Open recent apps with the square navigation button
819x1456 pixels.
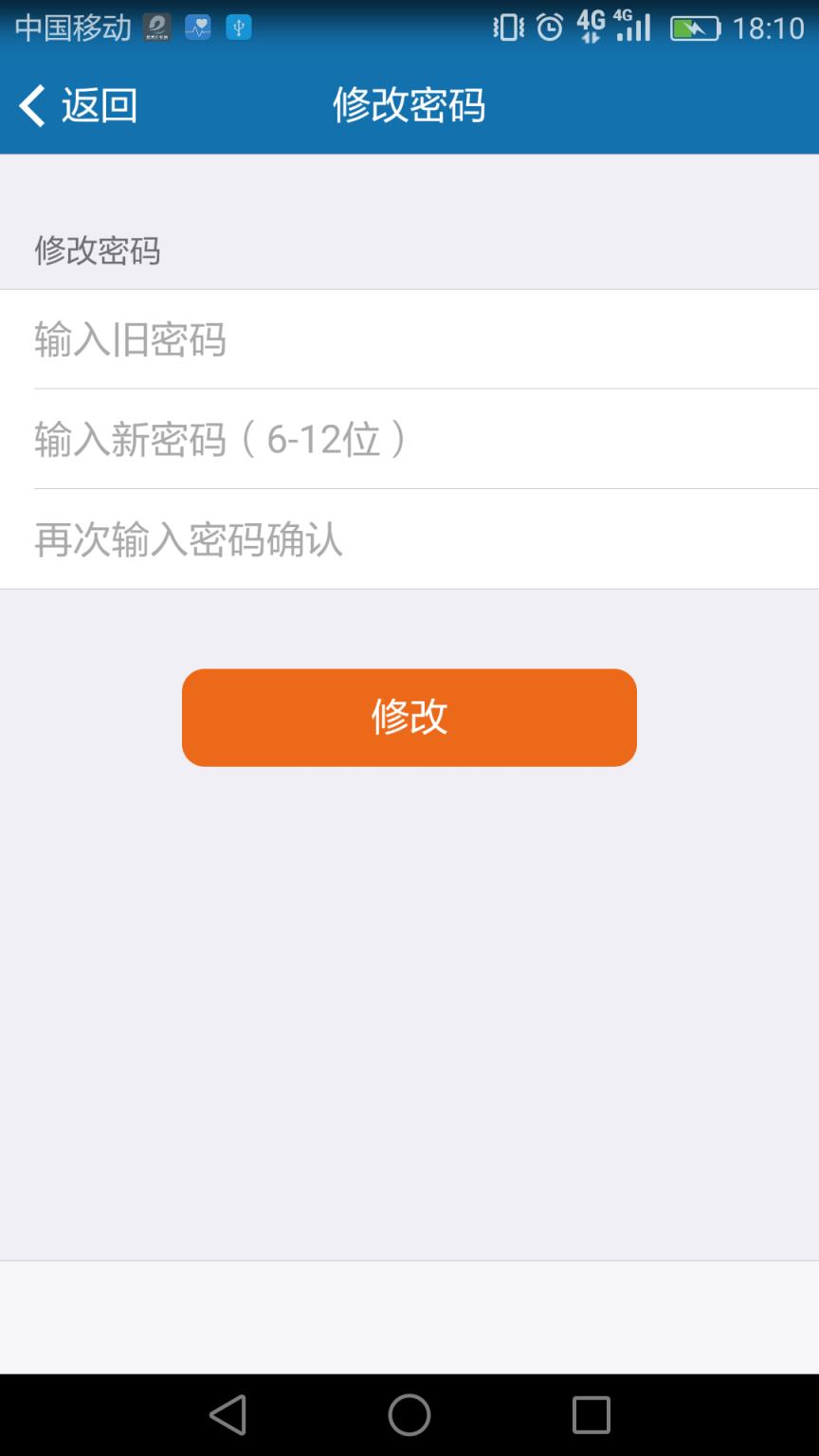[x=590, y=1414]
